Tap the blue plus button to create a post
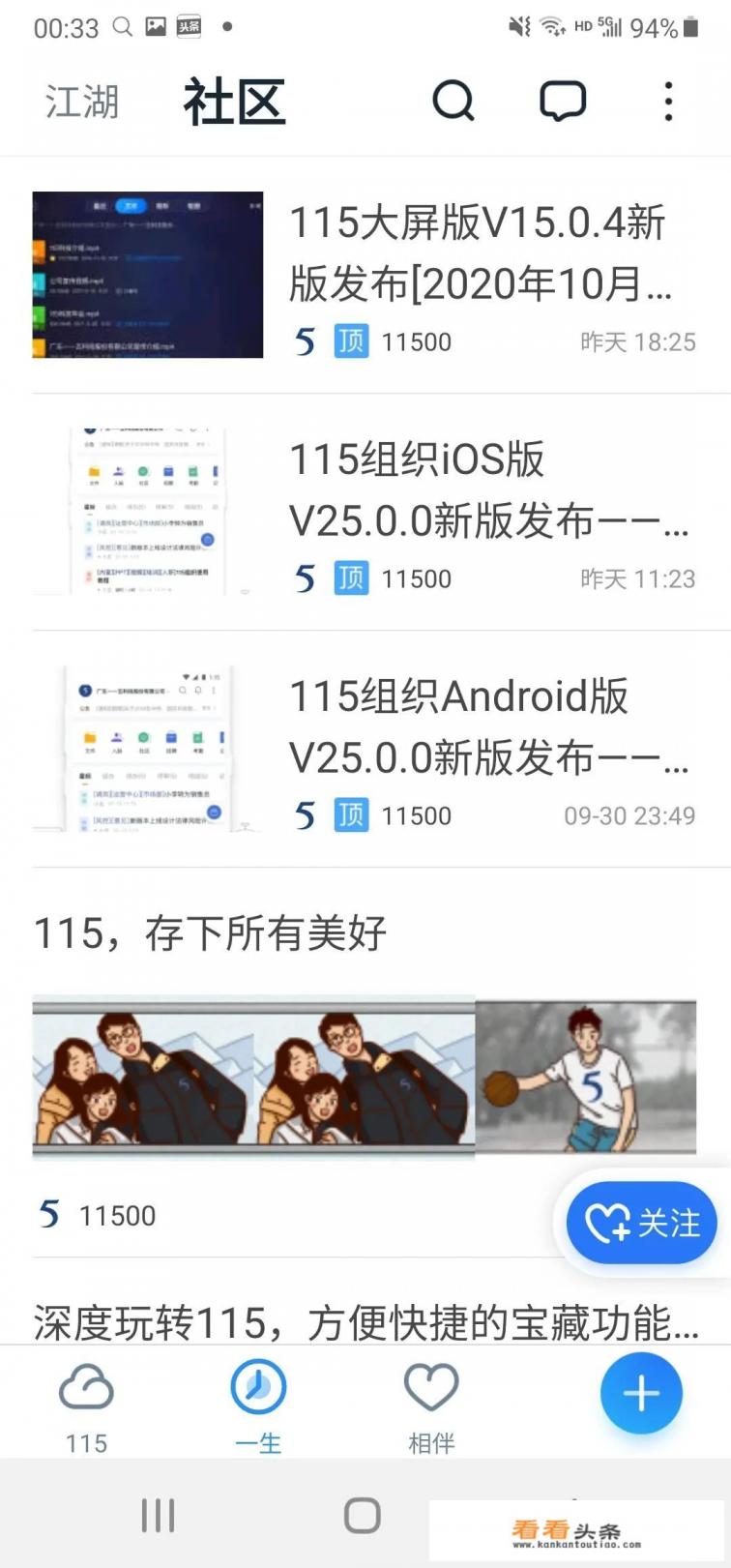 click(641, 1394)
